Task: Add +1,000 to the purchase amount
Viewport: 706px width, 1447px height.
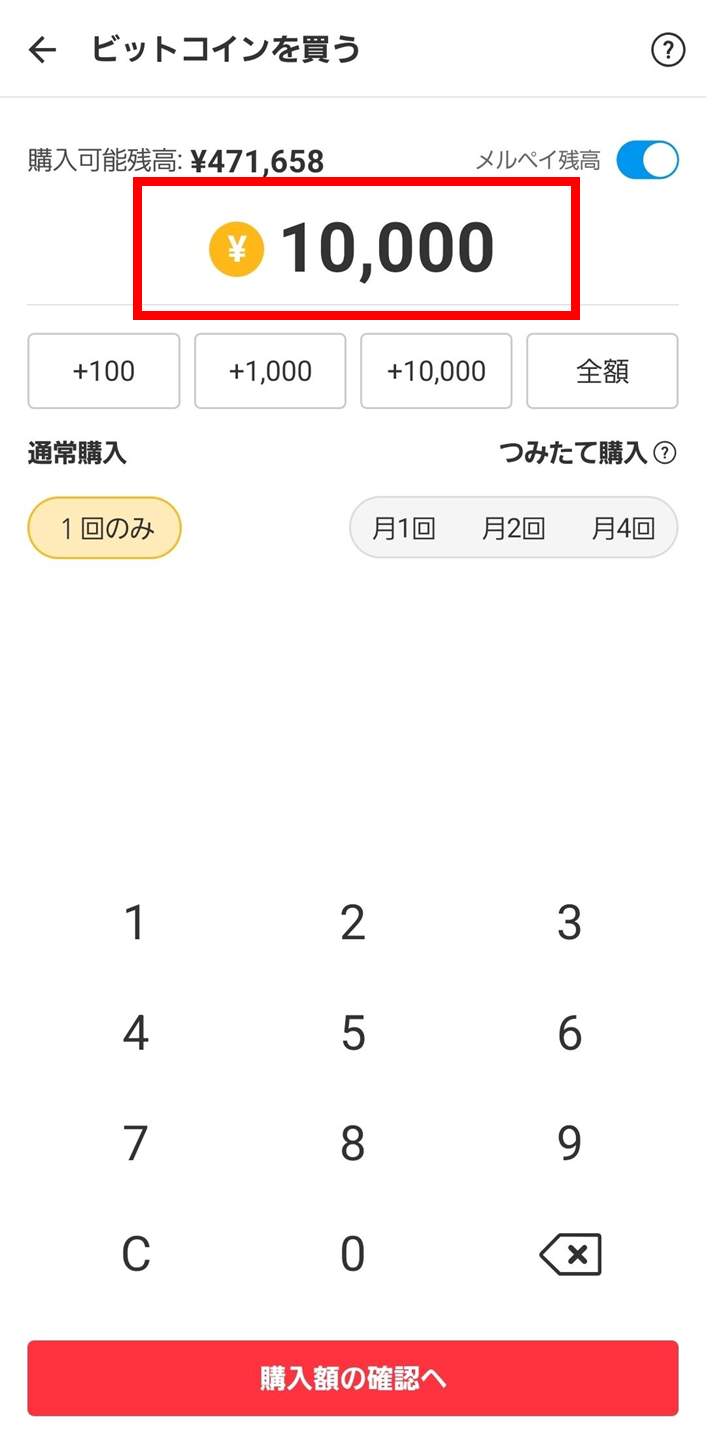Action: pyautogui.click(x=270, y=371)
